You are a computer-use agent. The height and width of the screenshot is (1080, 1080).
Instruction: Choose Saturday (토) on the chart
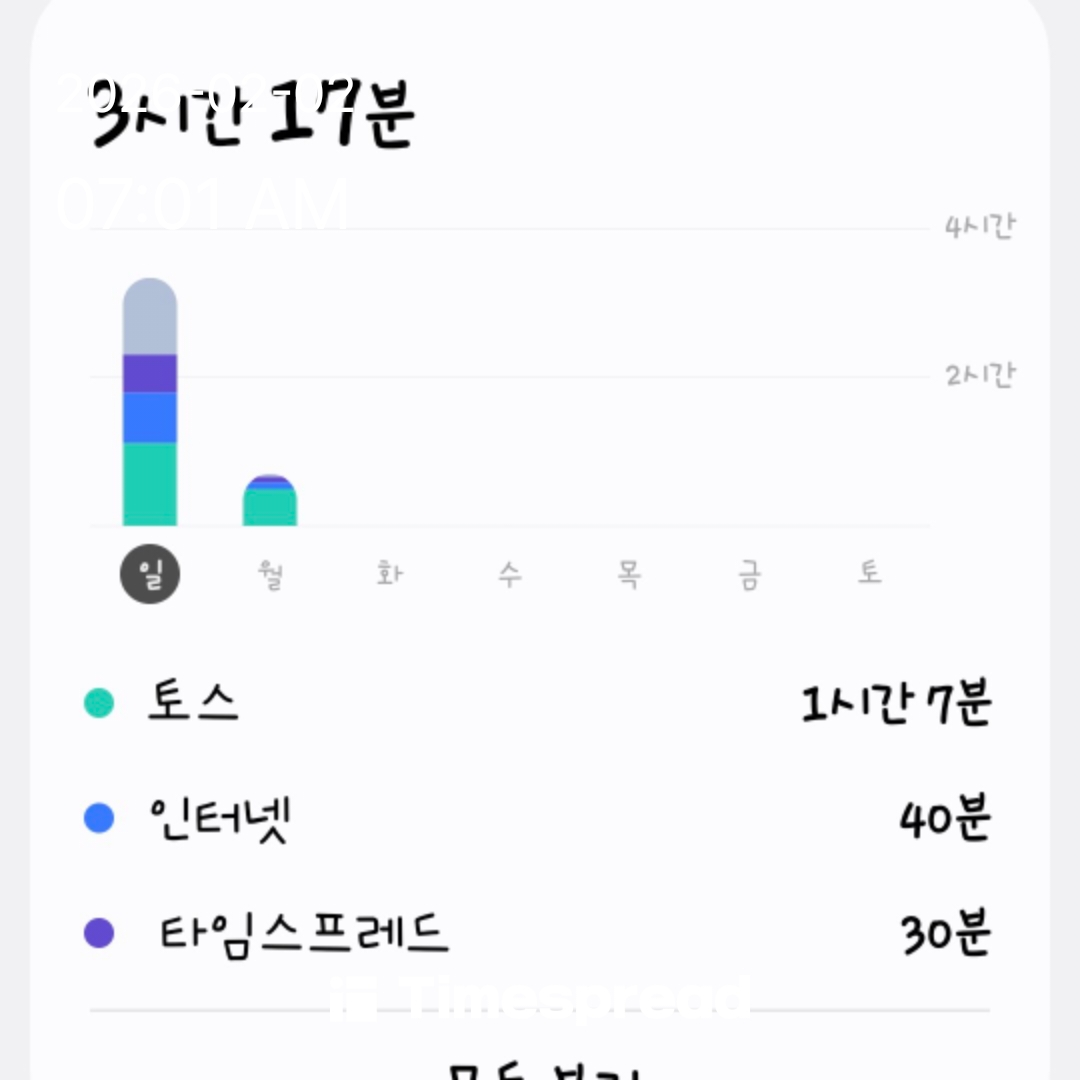tap(870, 575)
